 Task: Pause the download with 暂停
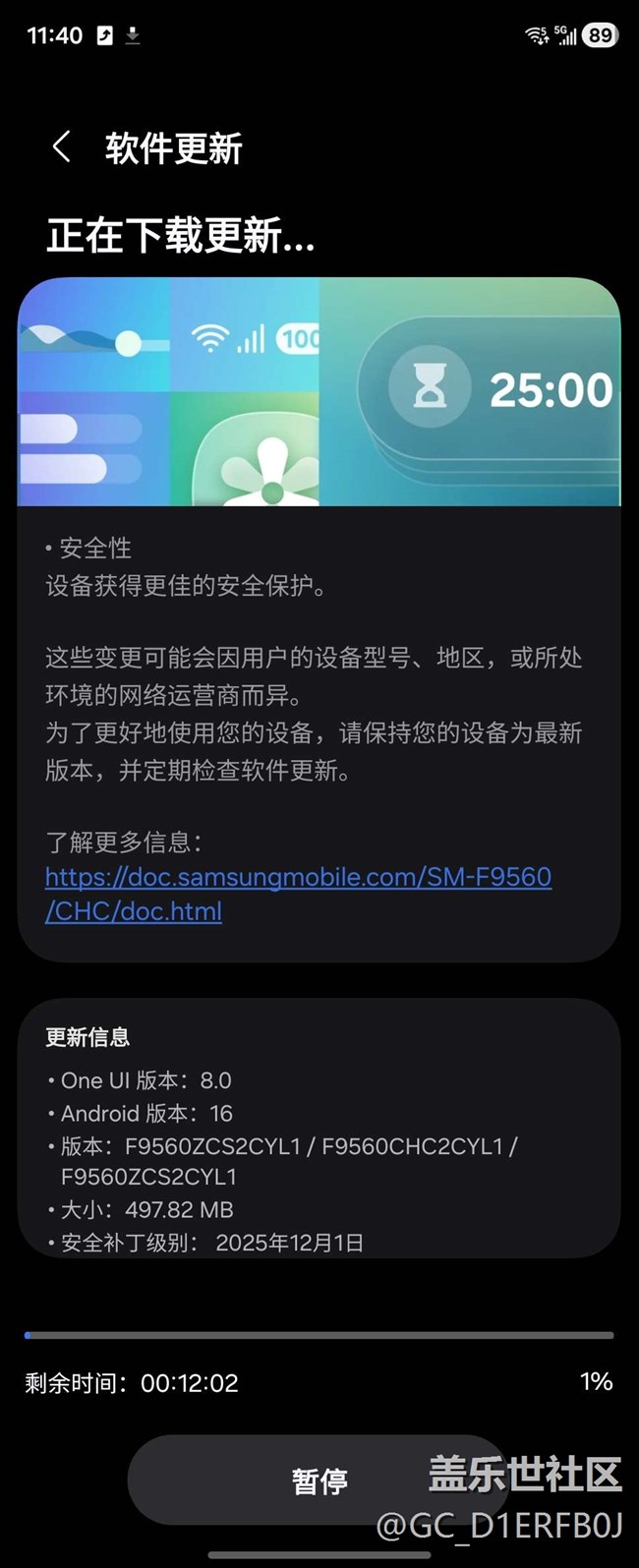pos(319,1481)
